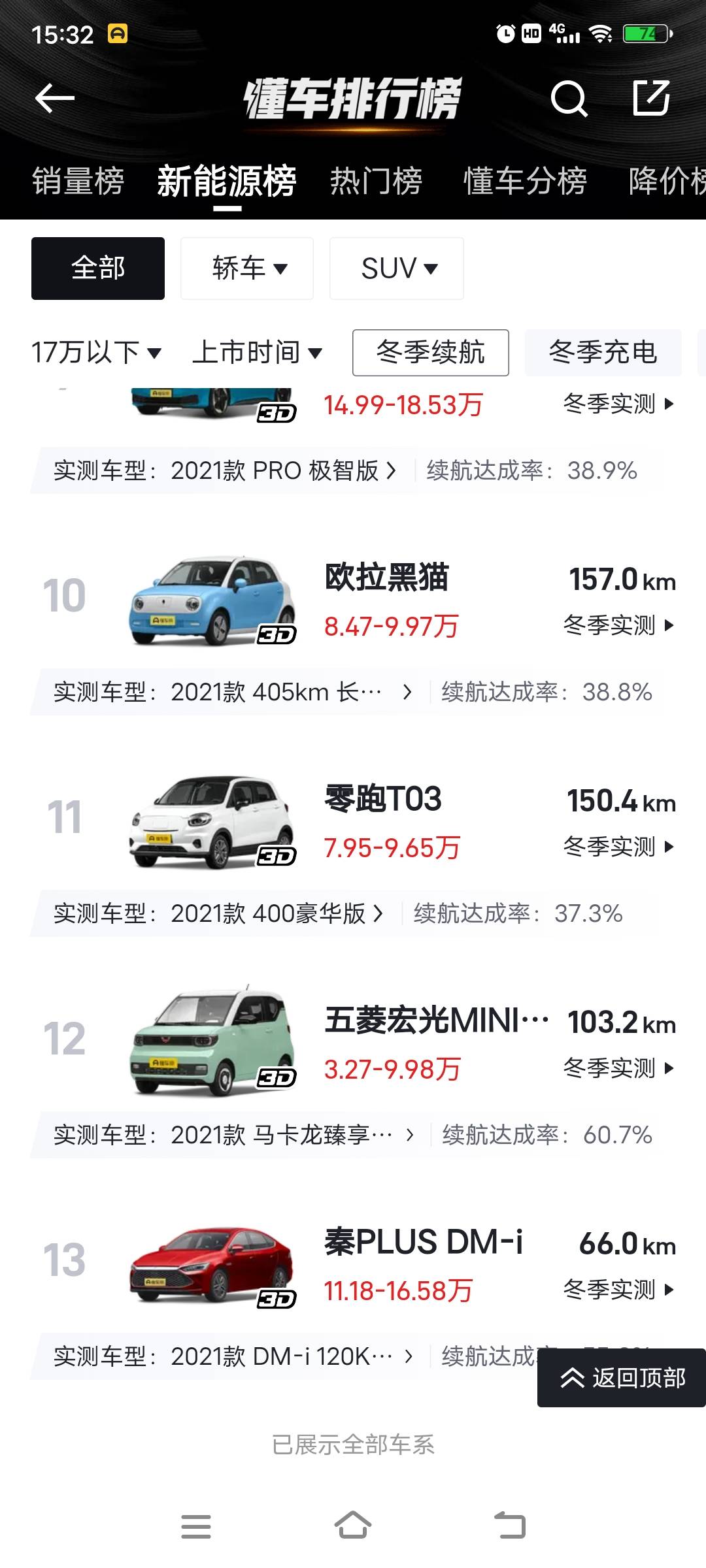The height and width of the screenshot is (1568, 706).
Task: Expand the 轿车 dropdown filter
Action: [x=246, y=268]
